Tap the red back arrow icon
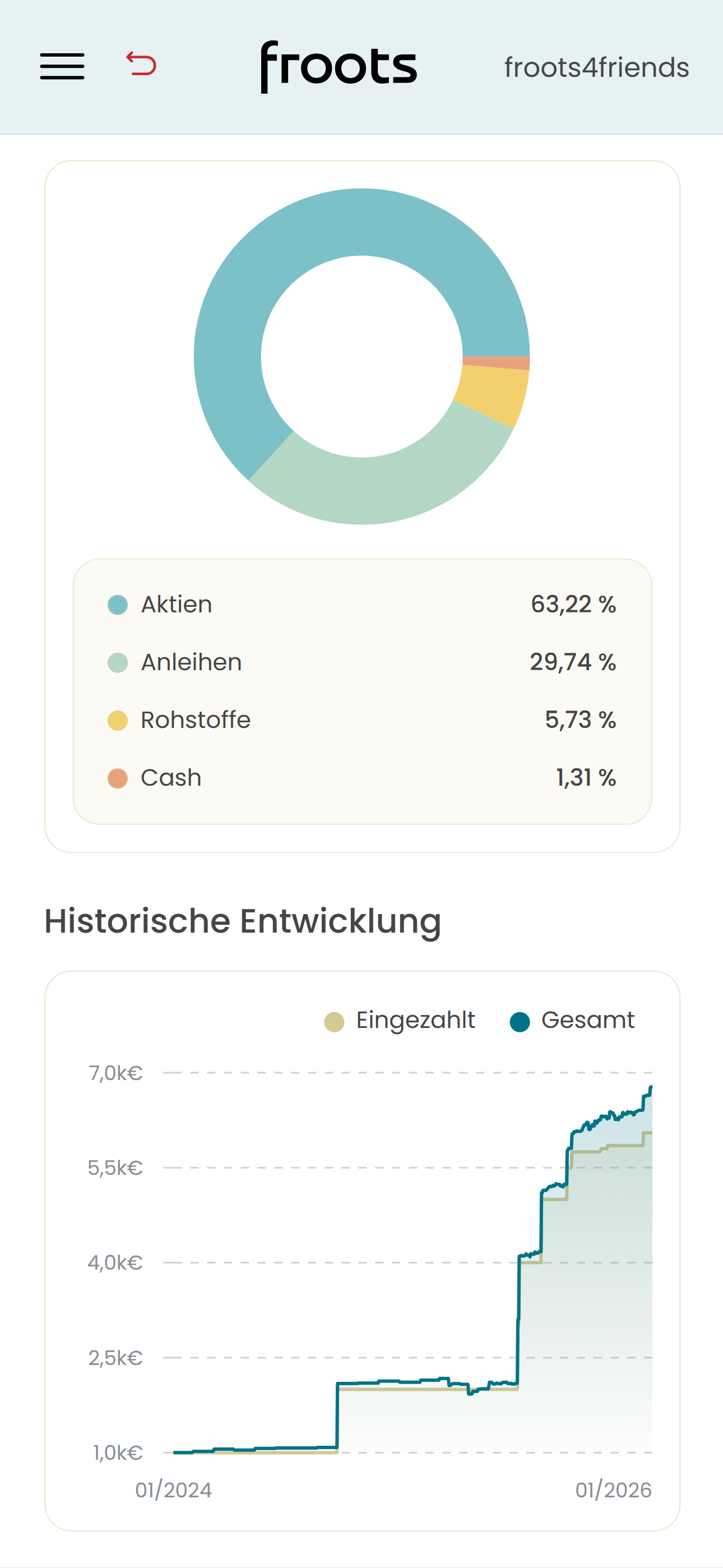Viewport: 723px width, 1568px height. [141, 64]
